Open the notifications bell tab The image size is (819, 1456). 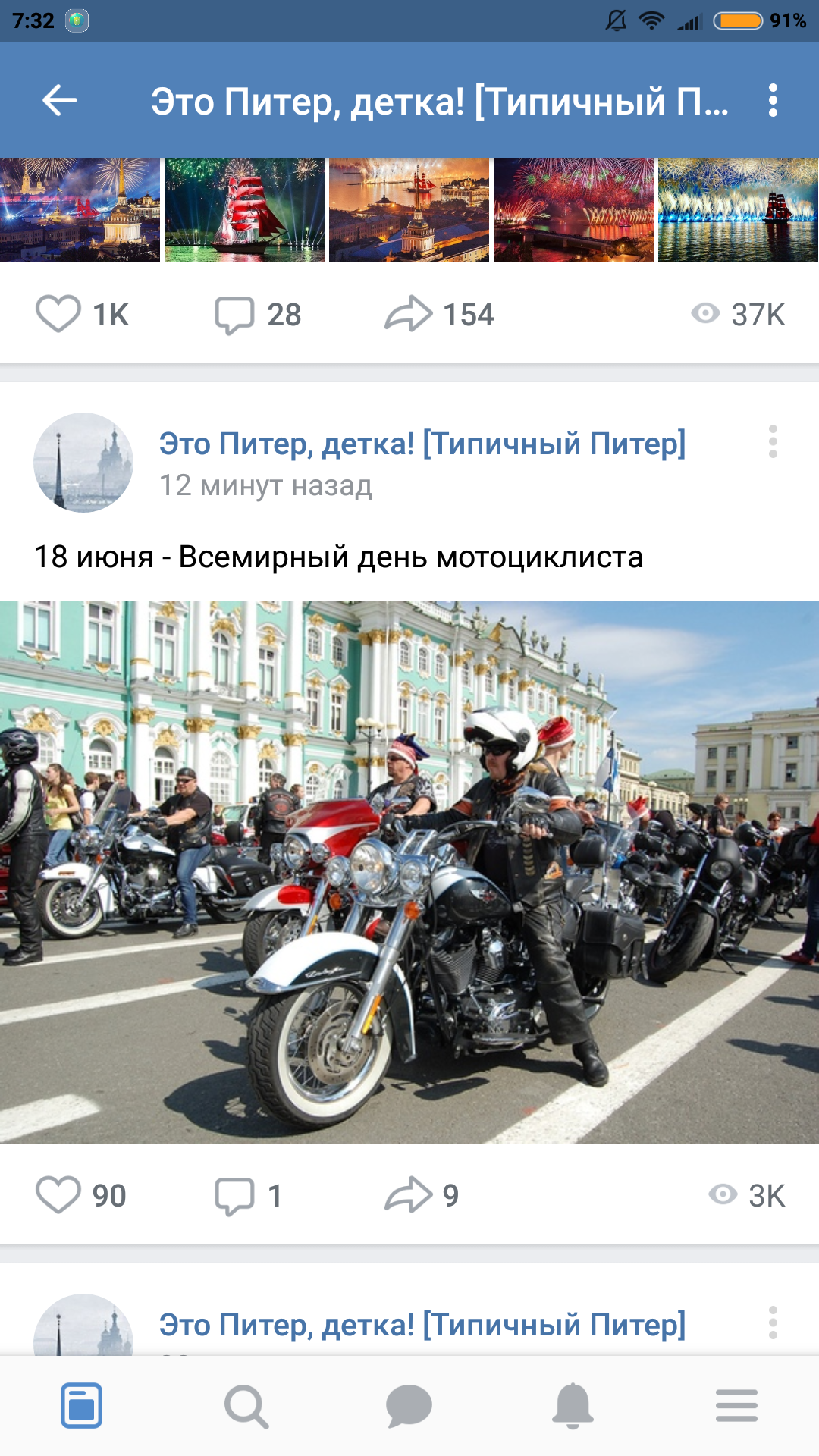point(573,1406)
